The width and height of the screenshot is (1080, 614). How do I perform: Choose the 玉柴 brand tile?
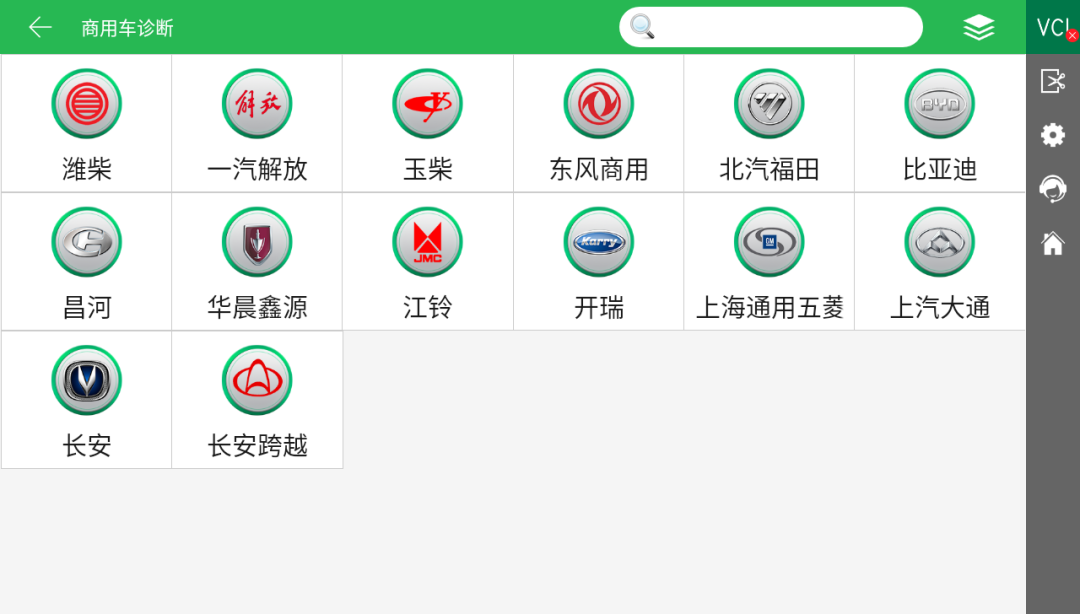click(x=428, y=123)
